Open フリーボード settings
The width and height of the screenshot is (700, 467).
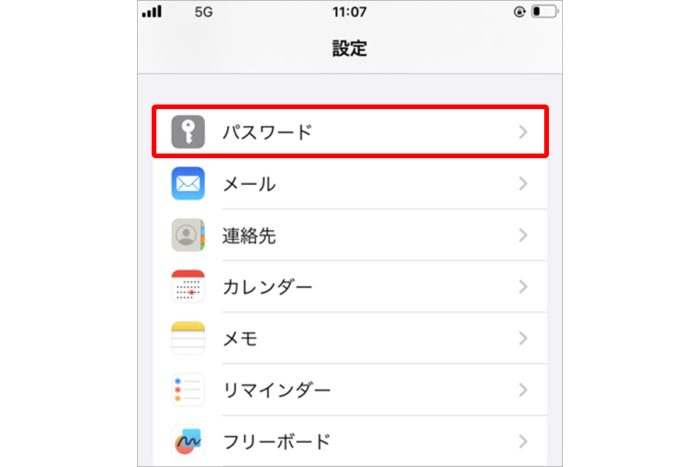[x=350, y=440]
